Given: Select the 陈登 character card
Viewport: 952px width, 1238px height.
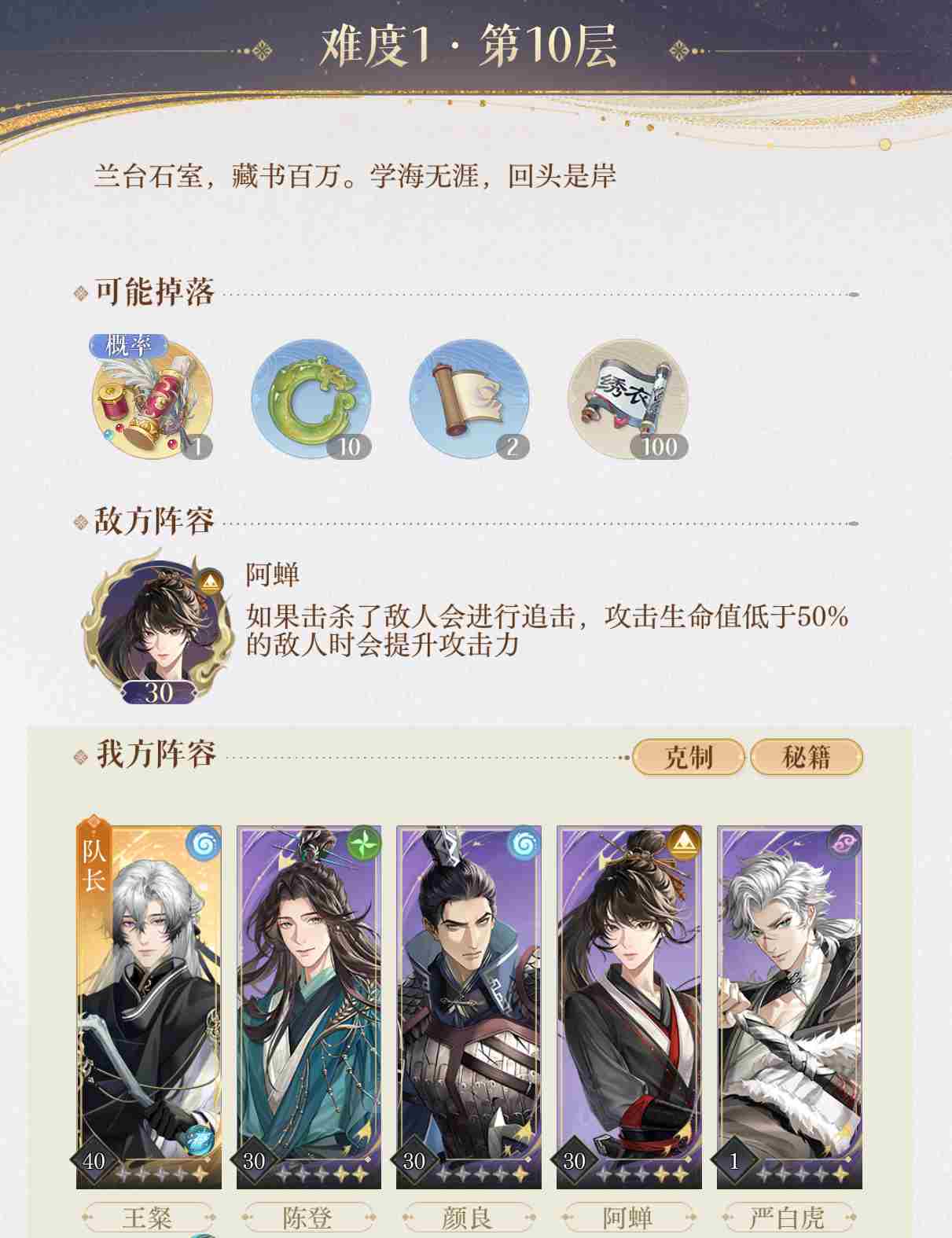Looking at the screenshot, I should click(x=309, y=1006).
